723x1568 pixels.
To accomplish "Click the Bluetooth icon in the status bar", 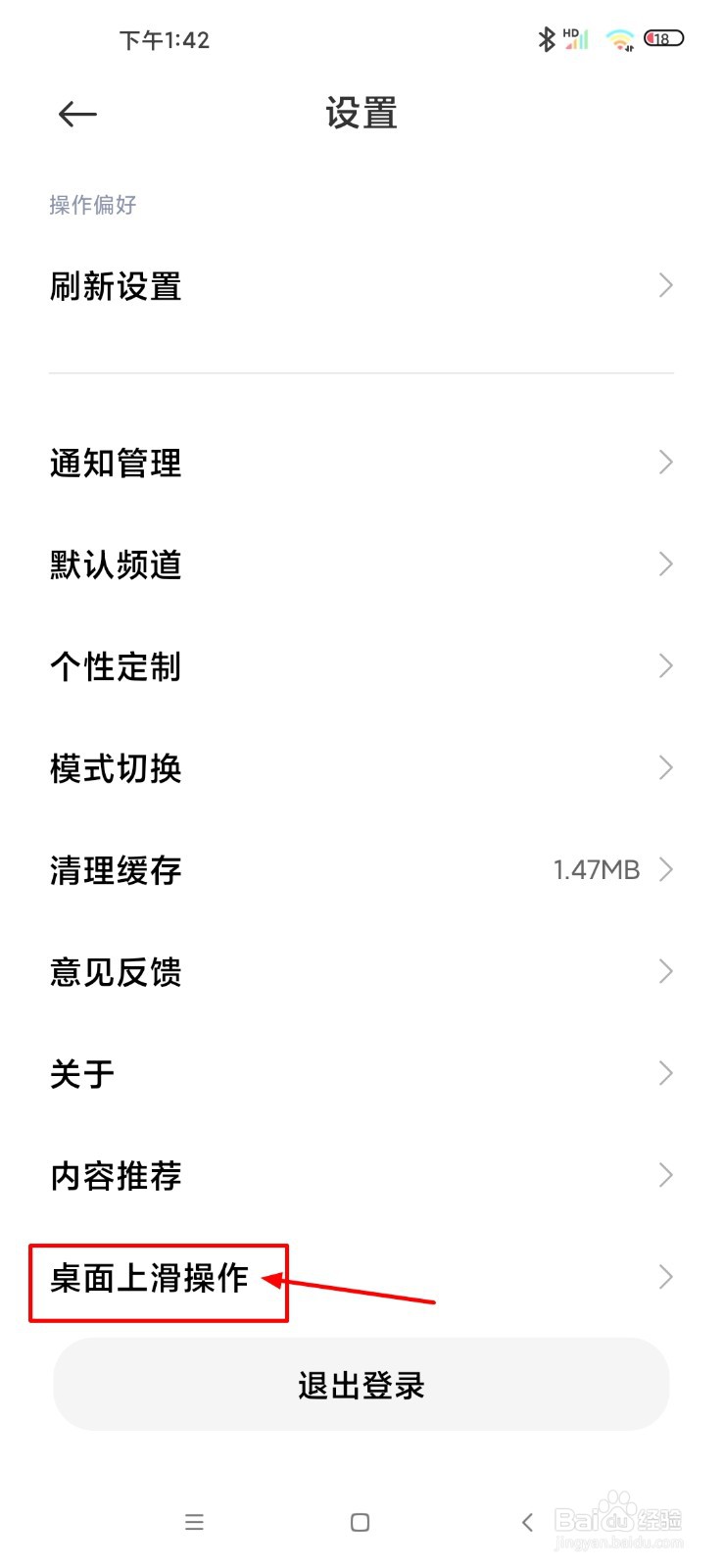I will [545, 39].
